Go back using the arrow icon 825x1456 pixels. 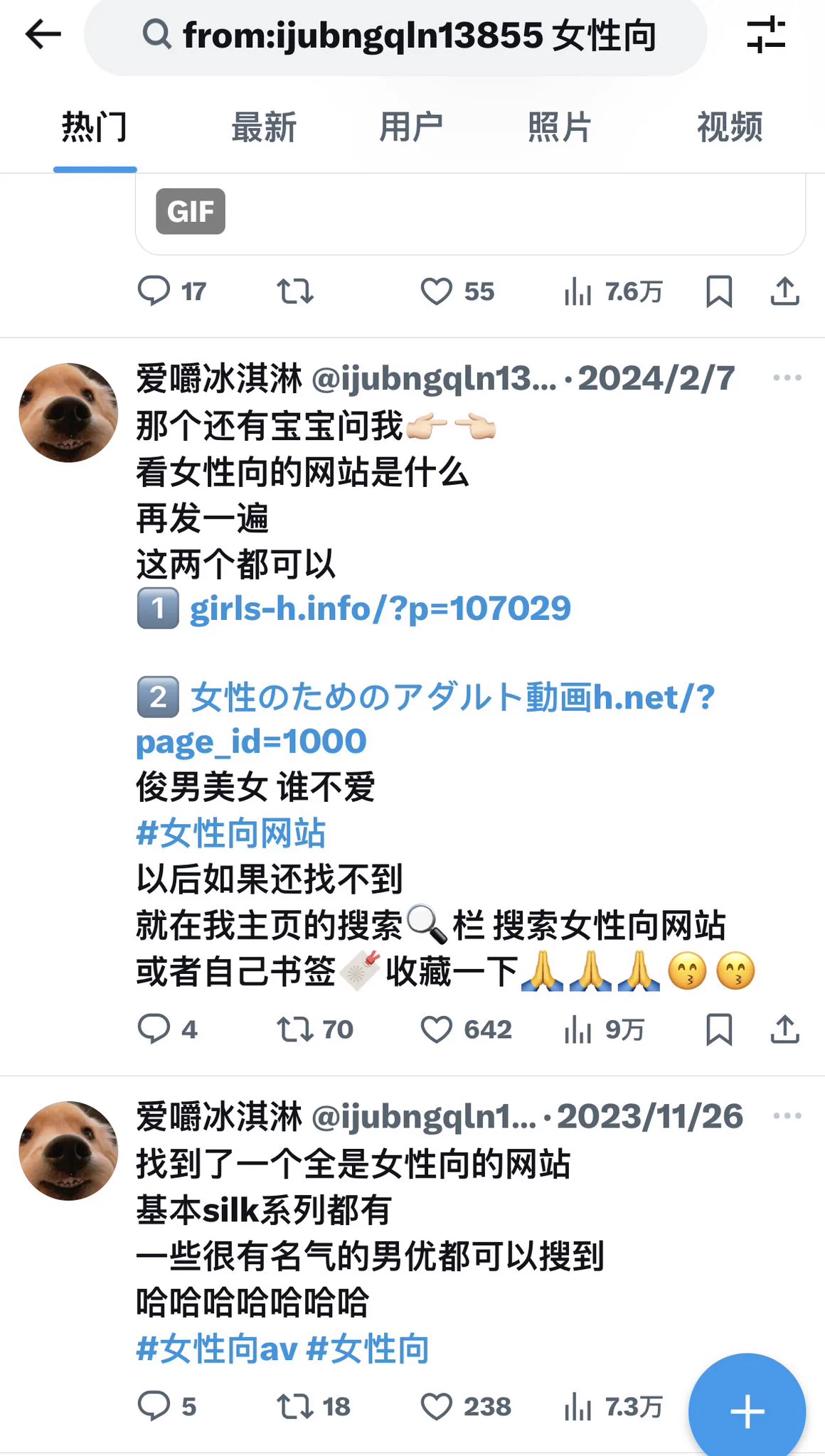tap(43, 35)
